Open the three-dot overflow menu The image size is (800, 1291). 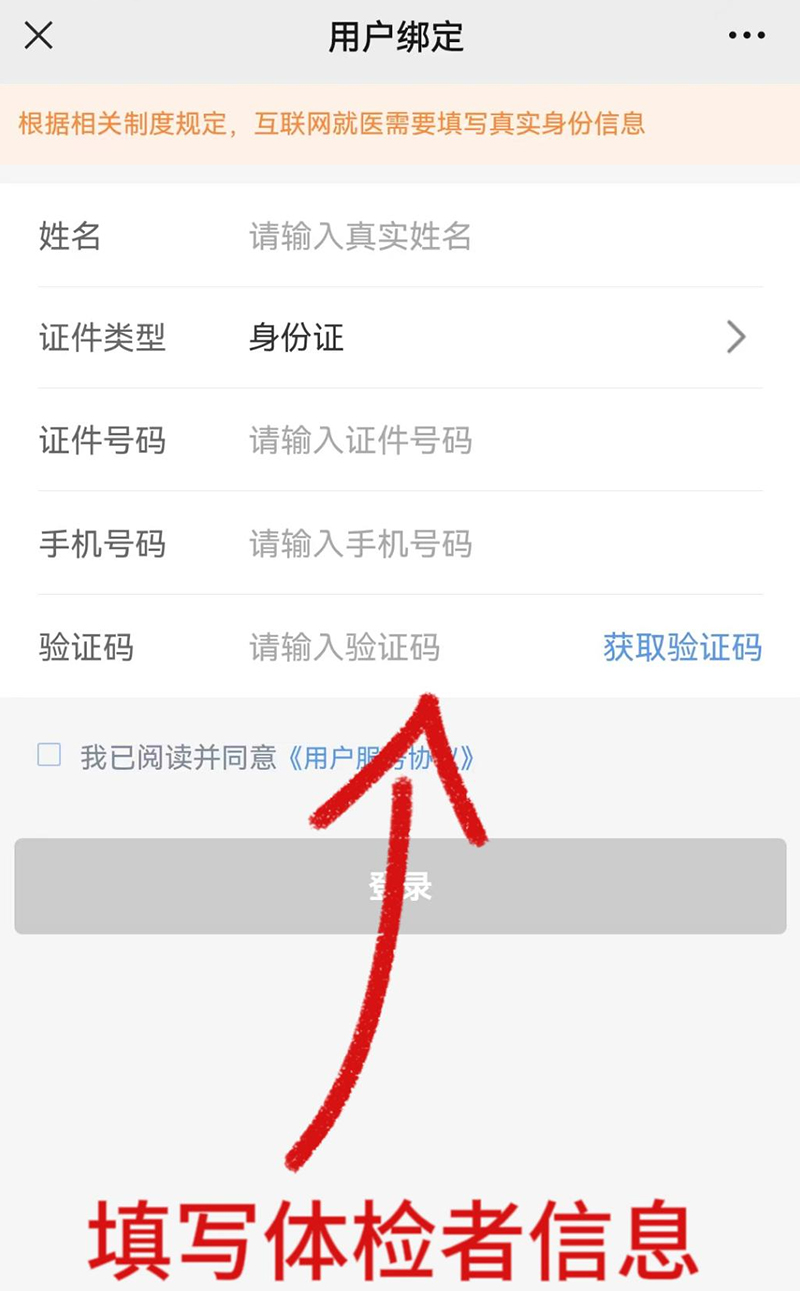(x=746, y=36)
